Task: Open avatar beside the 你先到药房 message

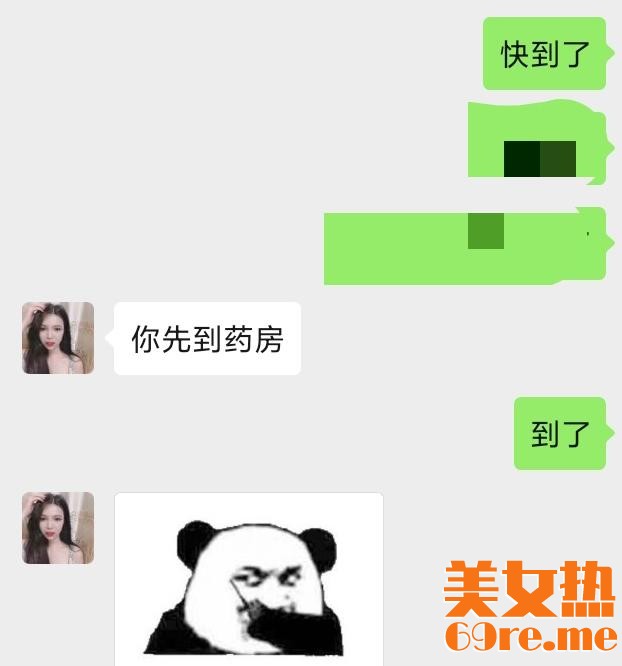Action: click(58, 339)
